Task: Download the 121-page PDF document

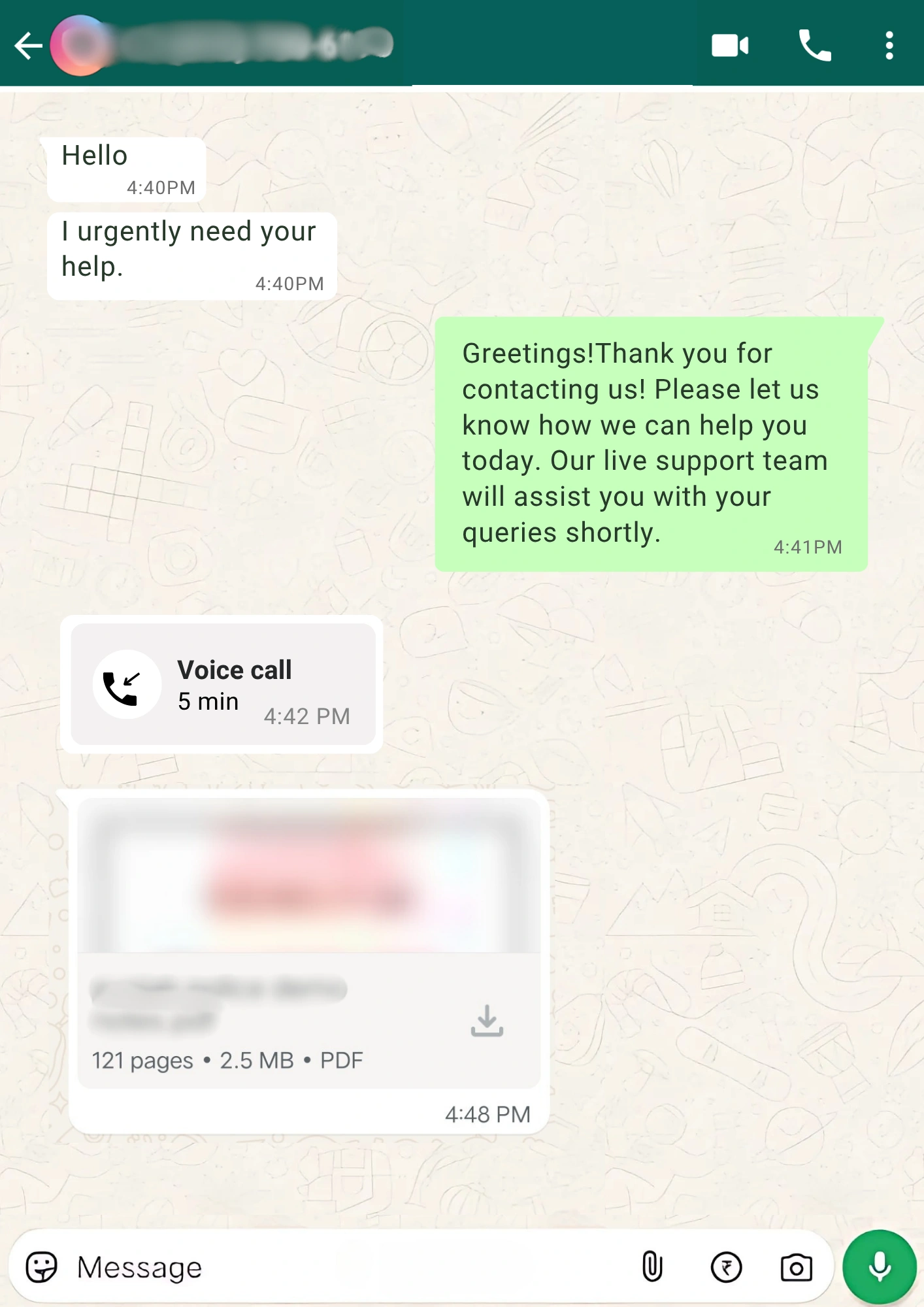Action: (x=487, y=1021)
